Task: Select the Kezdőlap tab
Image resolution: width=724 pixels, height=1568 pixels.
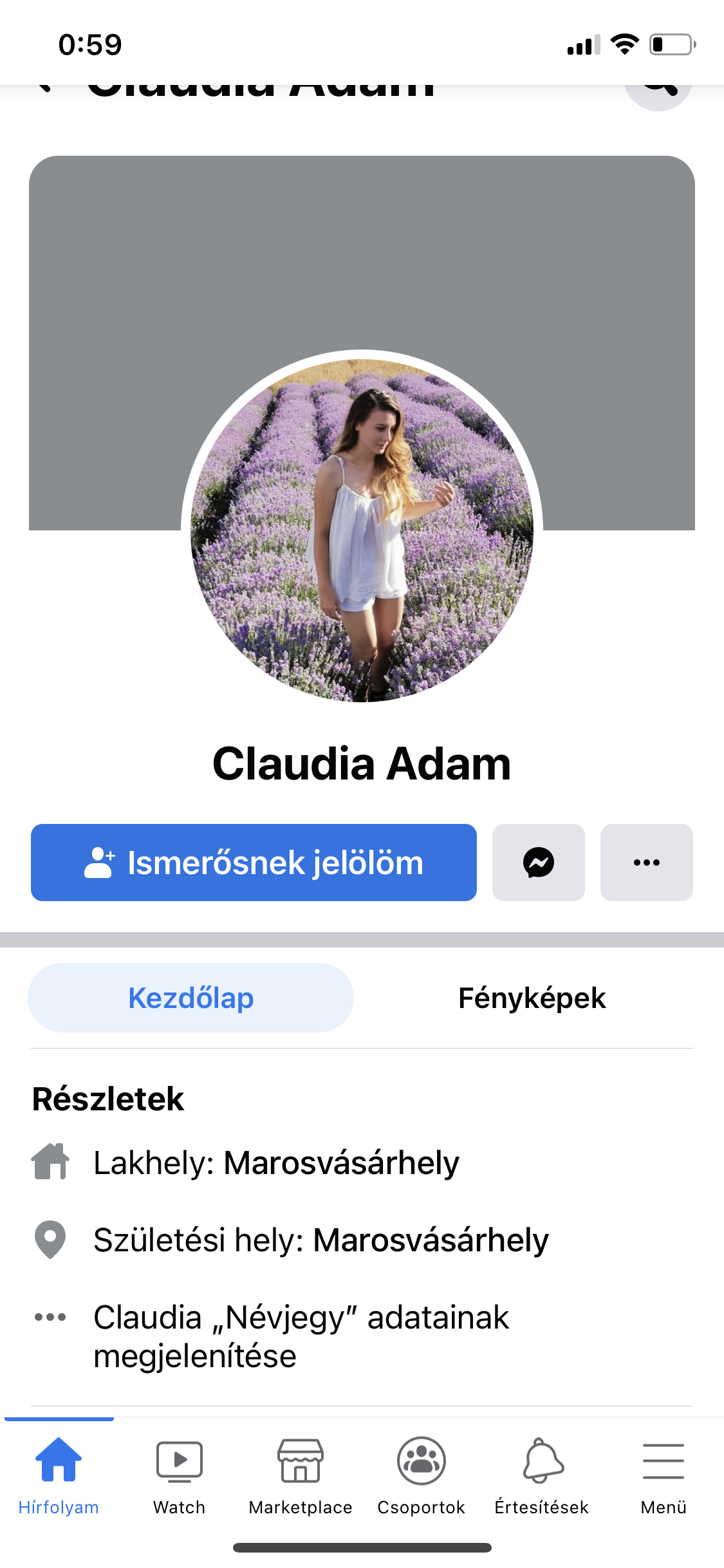Action: click(x=191, y=998)
